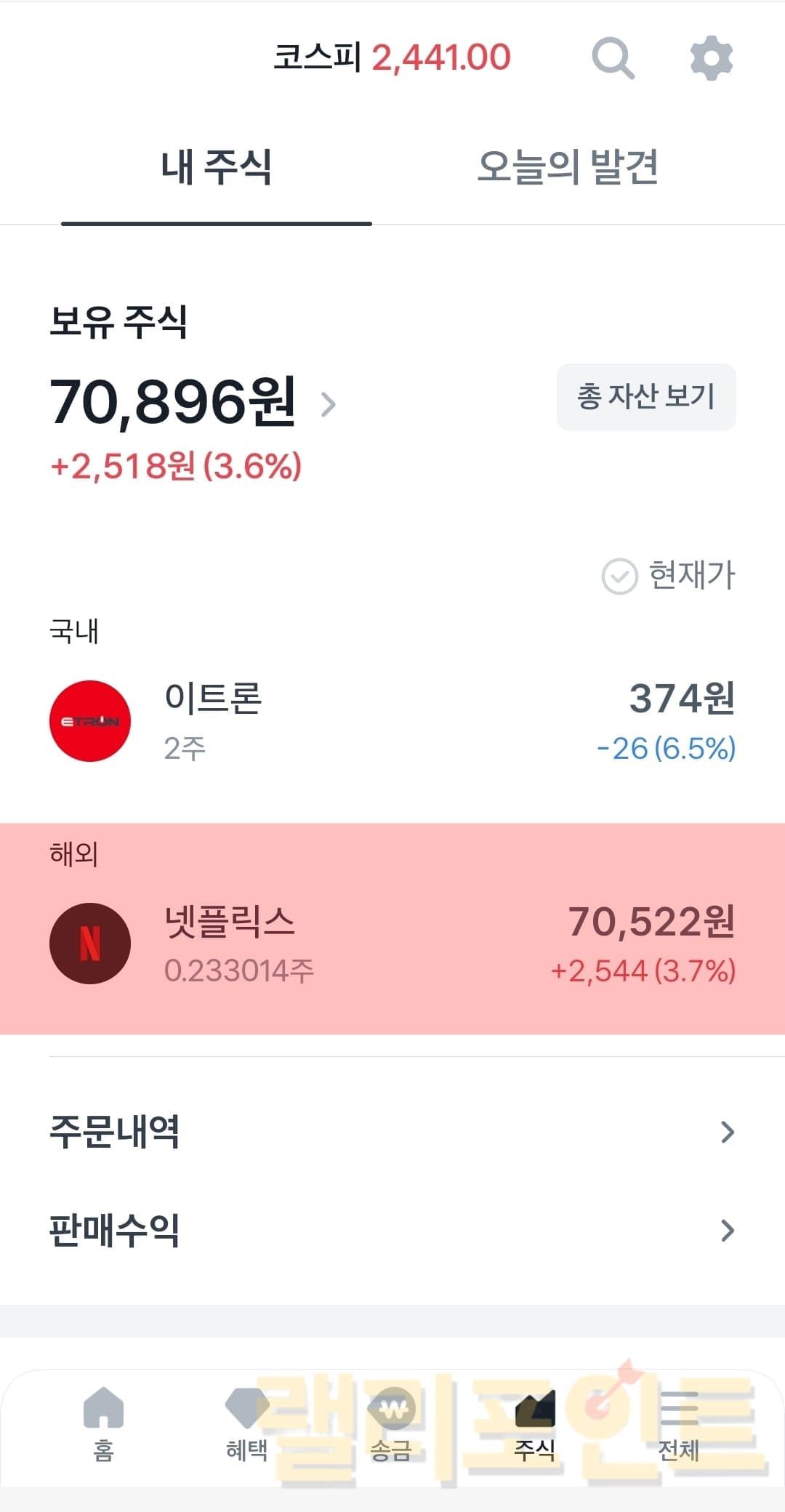This screenshot has width=785, height=1512.
Task: Open the settings gear
Action: 710,58
